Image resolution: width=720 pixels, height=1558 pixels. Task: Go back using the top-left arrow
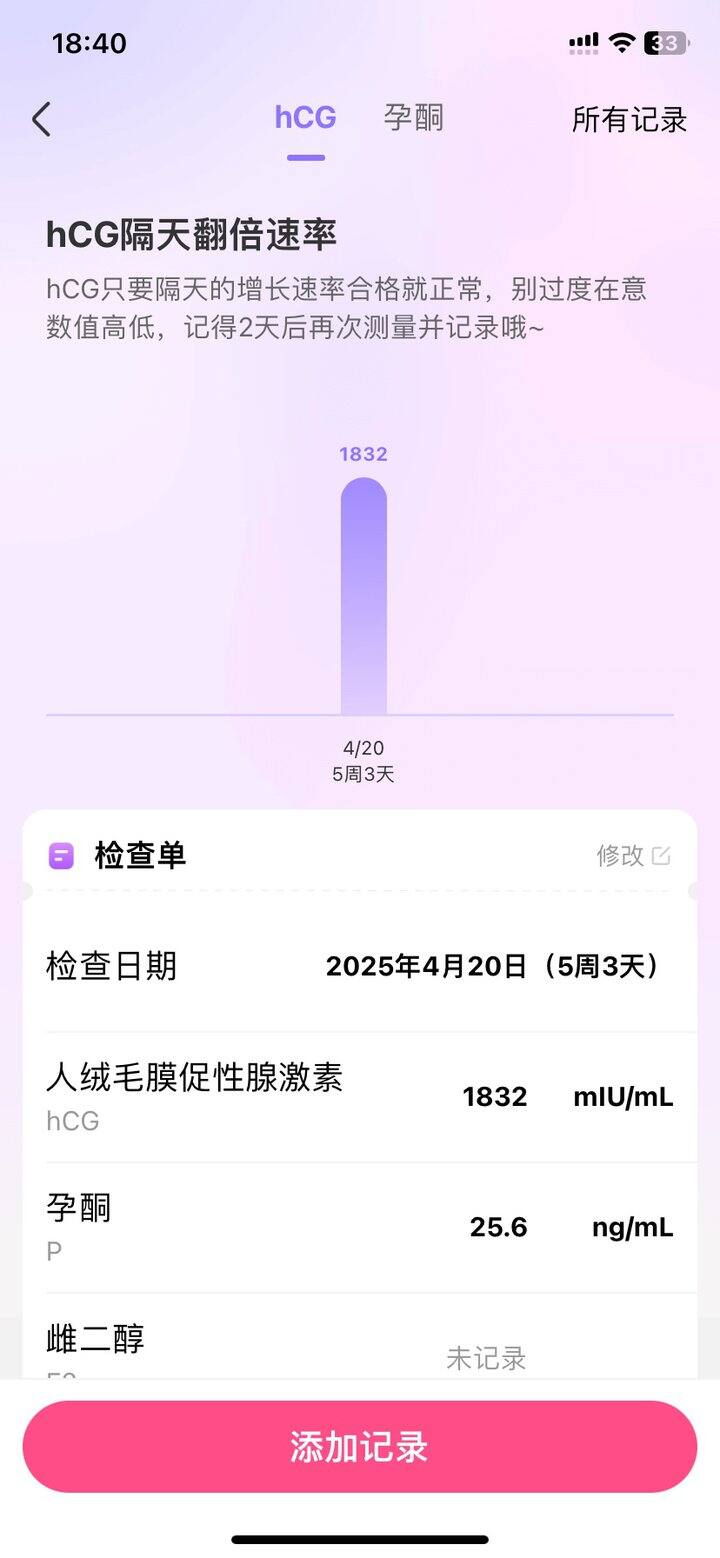41,119
